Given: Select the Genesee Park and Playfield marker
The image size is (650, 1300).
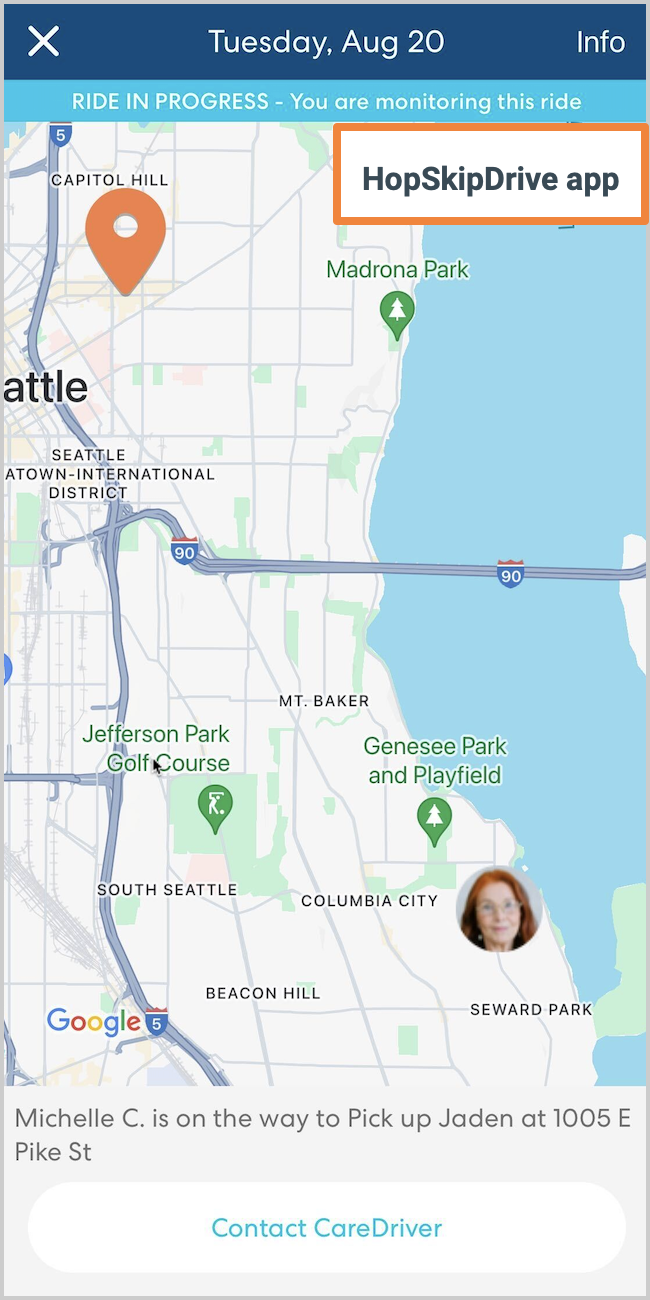Looking at the screenshot, I should coord(434,820).
